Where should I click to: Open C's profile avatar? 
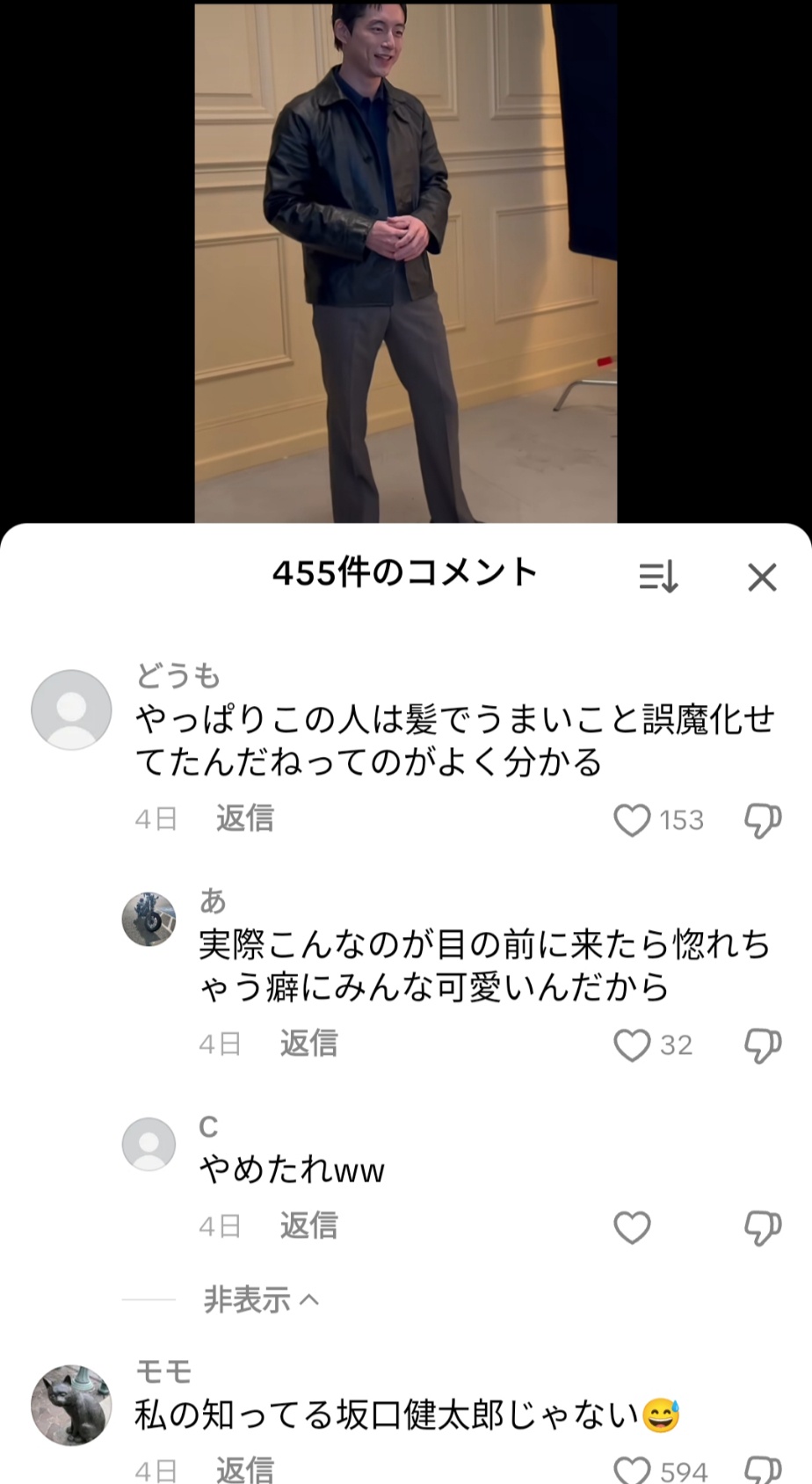149,1145
